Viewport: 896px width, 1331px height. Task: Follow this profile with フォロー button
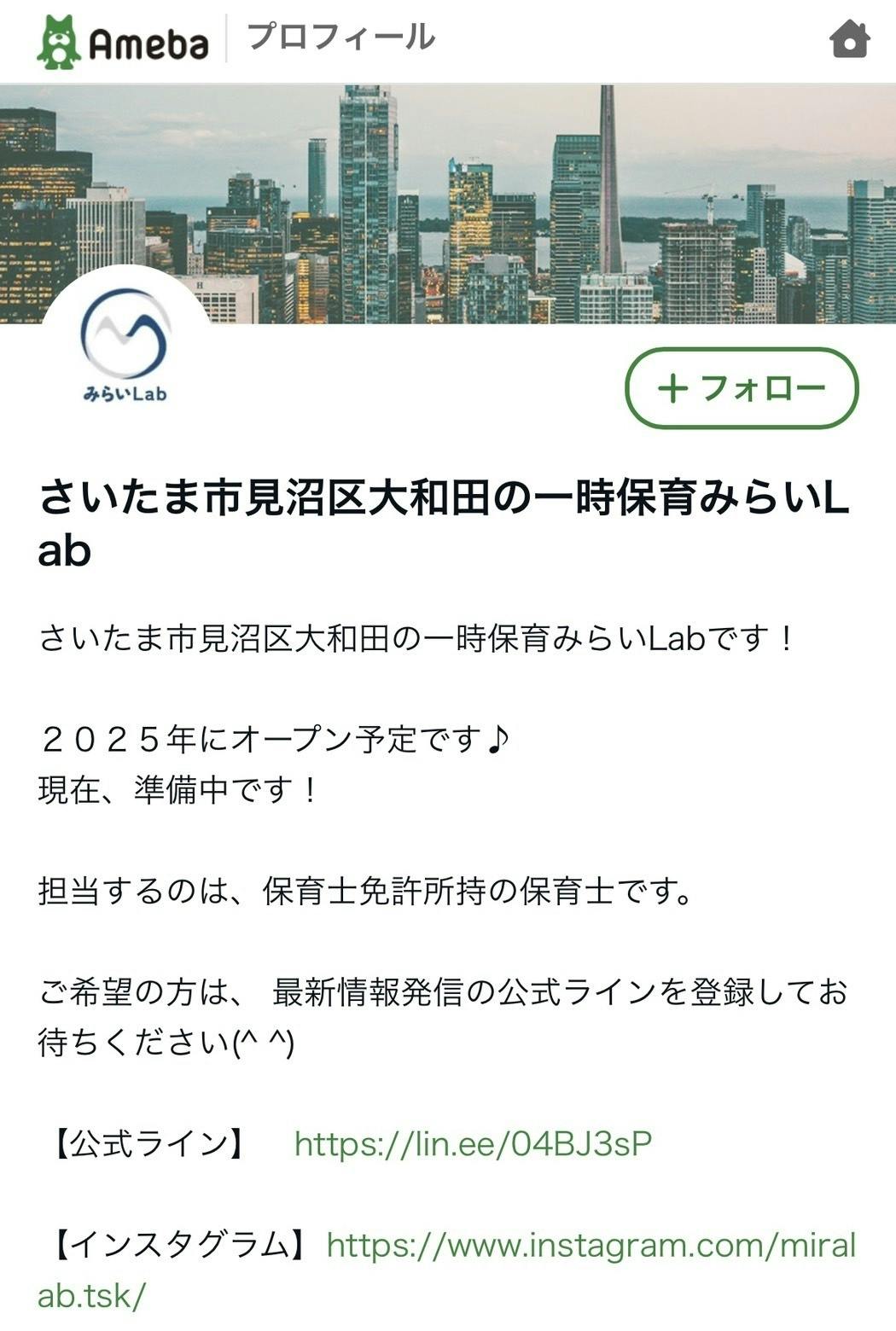[x=742, y=388]
